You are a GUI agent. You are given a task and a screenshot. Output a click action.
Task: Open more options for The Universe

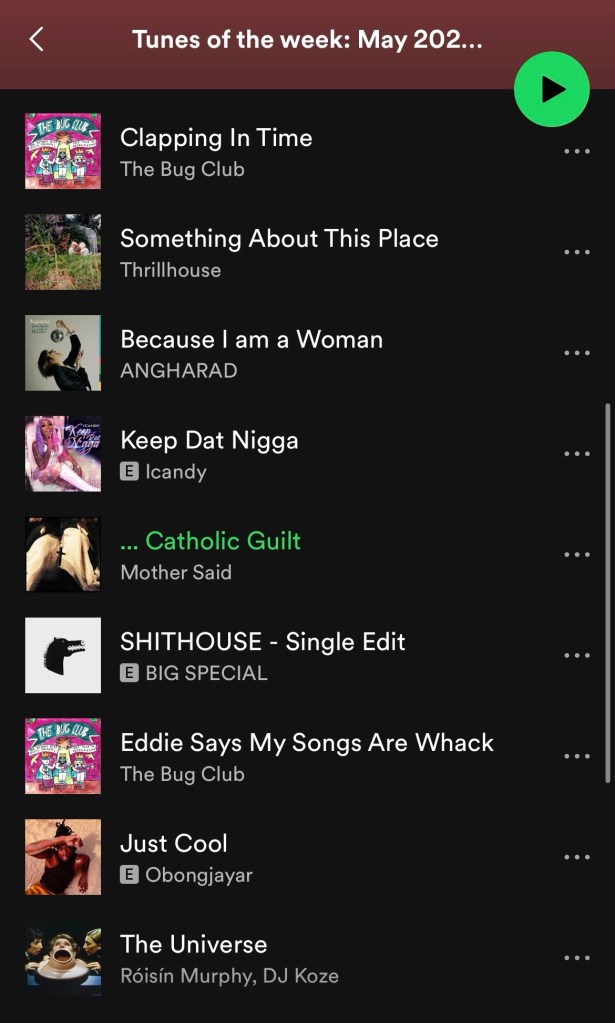point(577,958)
